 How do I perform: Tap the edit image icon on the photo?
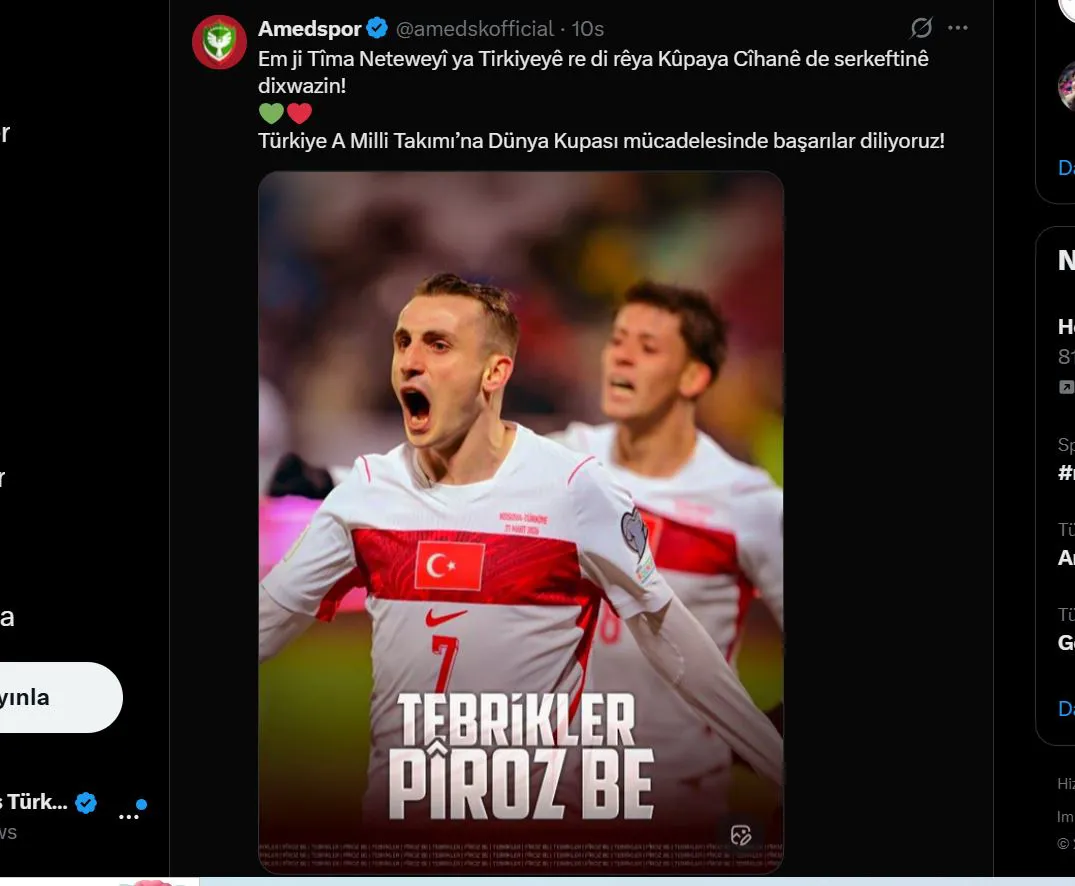pyautogui.click(x=741, y=836)
